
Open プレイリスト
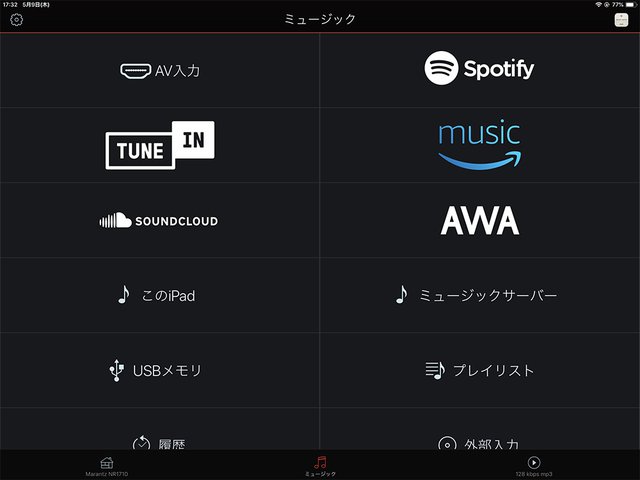click(479, 370)
